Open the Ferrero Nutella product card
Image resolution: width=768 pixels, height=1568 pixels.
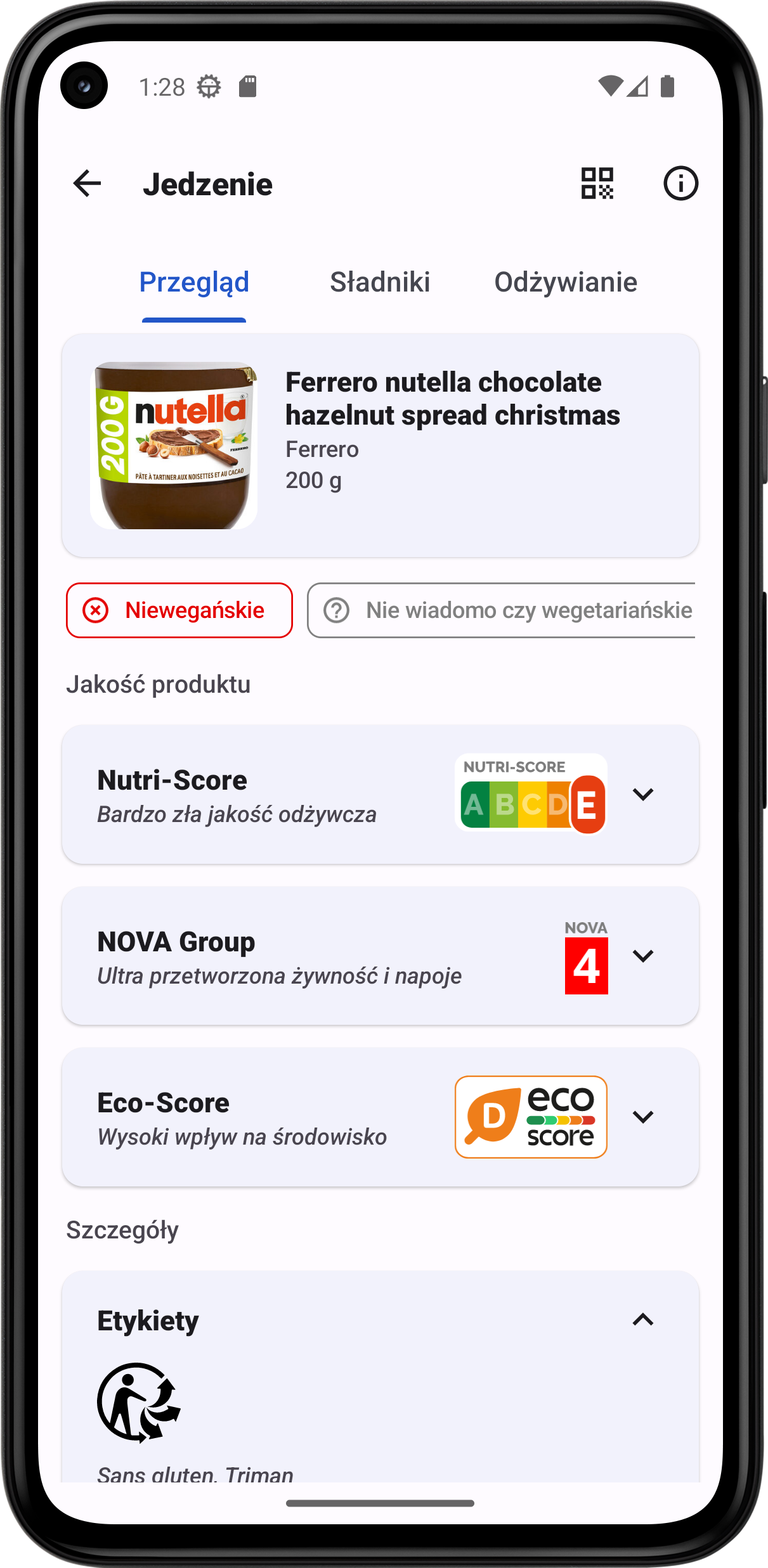381,446
